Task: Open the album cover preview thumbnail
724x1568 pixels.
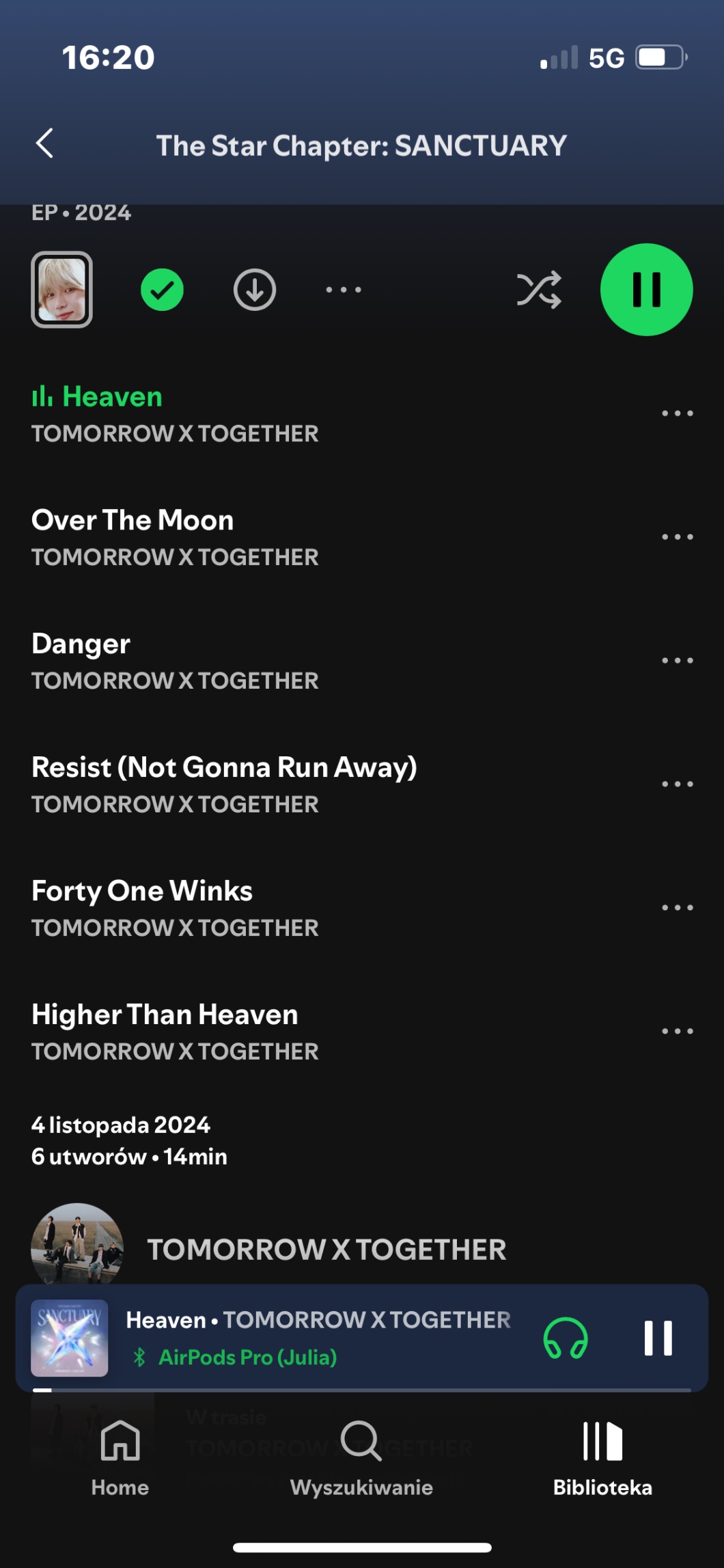Action: (61, 290)
